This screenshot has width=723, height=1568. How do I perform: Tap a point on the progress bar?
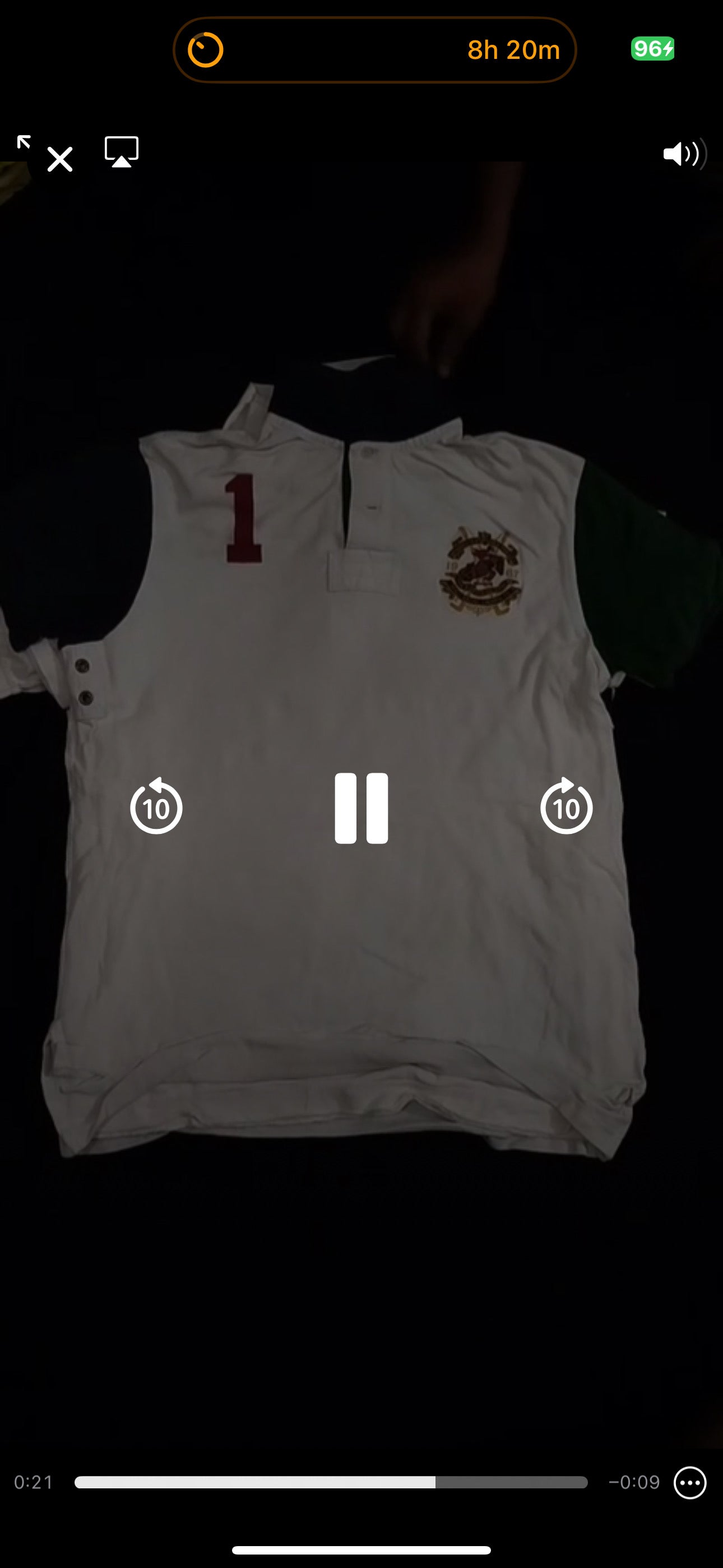coord(331,1482)
